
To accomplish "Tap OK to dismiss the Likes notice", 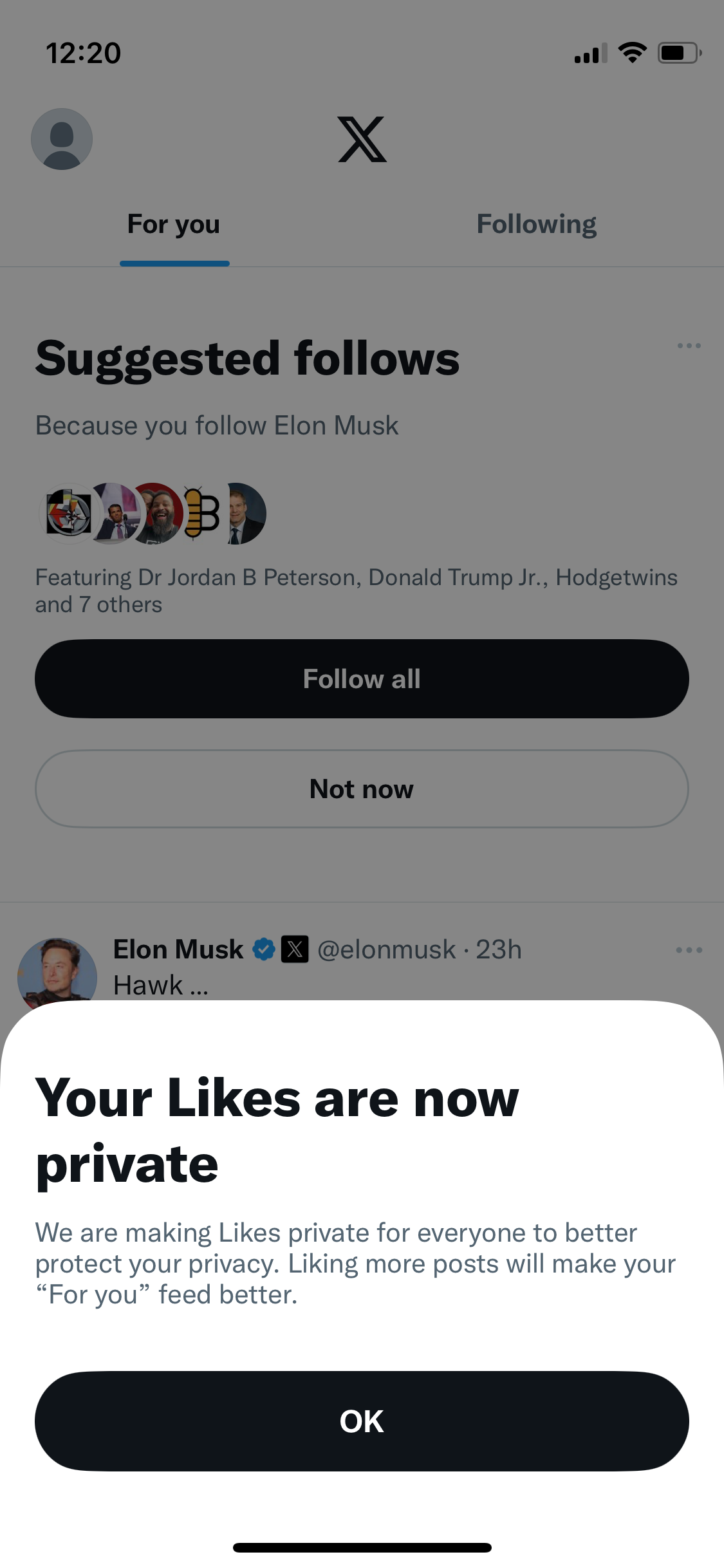I will (362, 1421).
